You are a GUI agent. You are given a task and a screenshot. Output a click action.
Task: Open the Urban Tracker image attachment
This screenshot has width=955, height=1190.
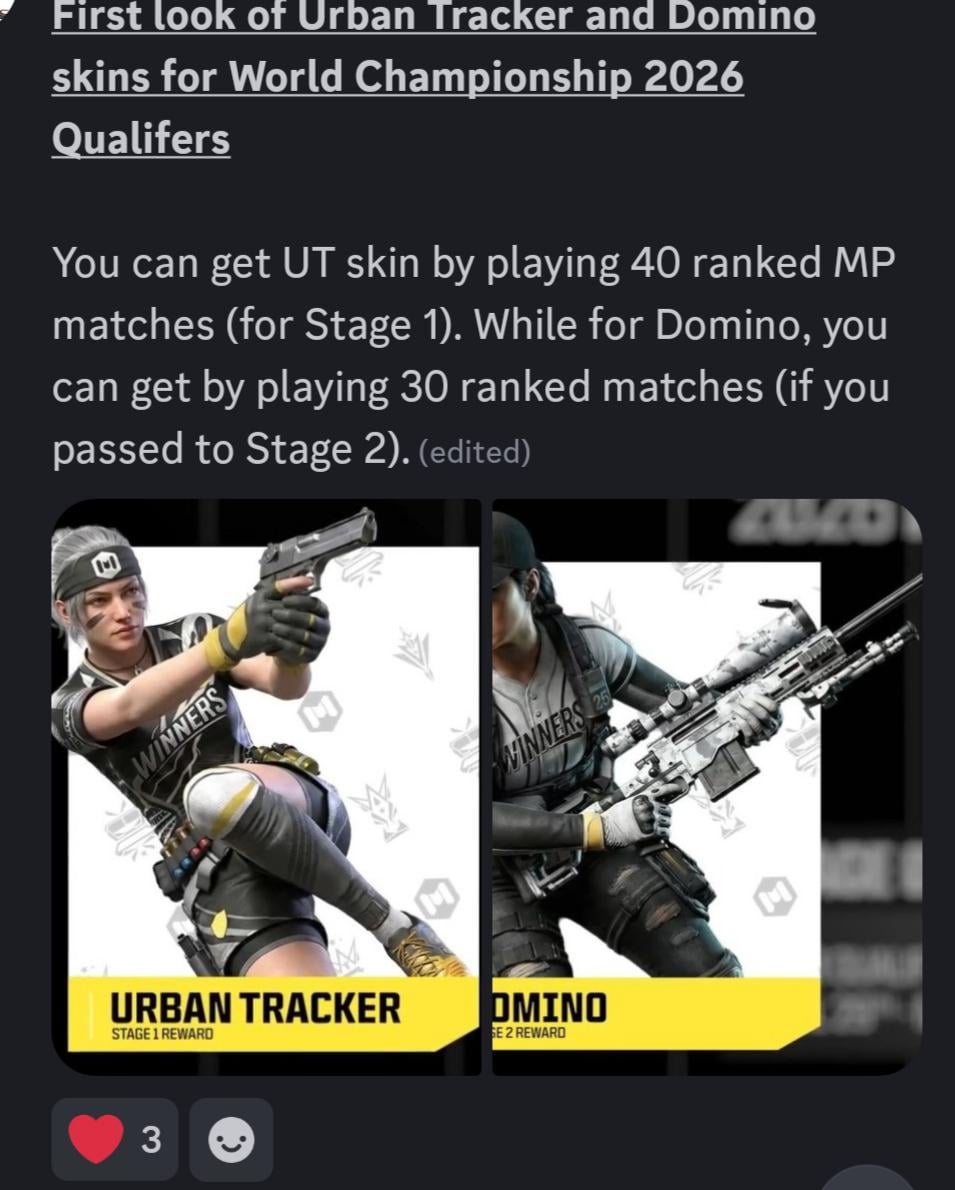[266, 787]
